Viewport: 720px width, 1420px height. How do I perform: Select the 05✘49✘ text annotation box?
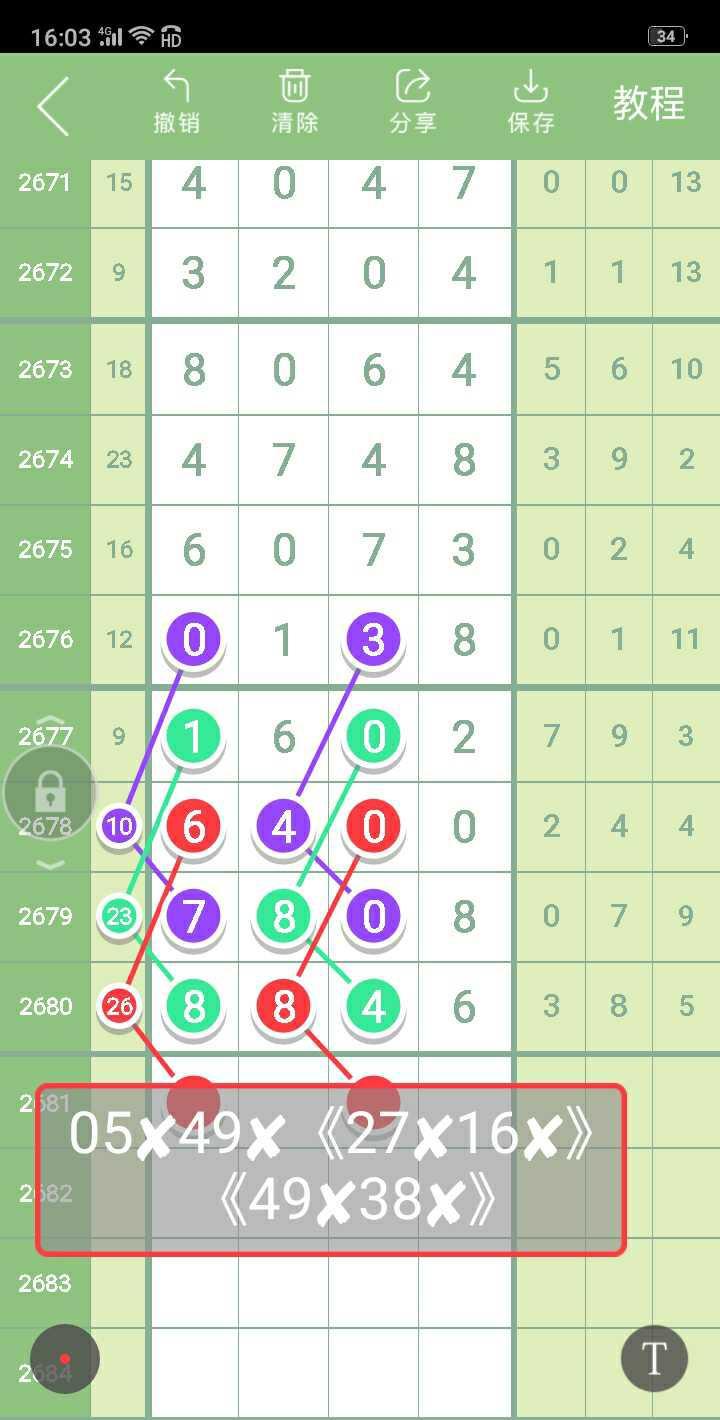coord(331,1169)
